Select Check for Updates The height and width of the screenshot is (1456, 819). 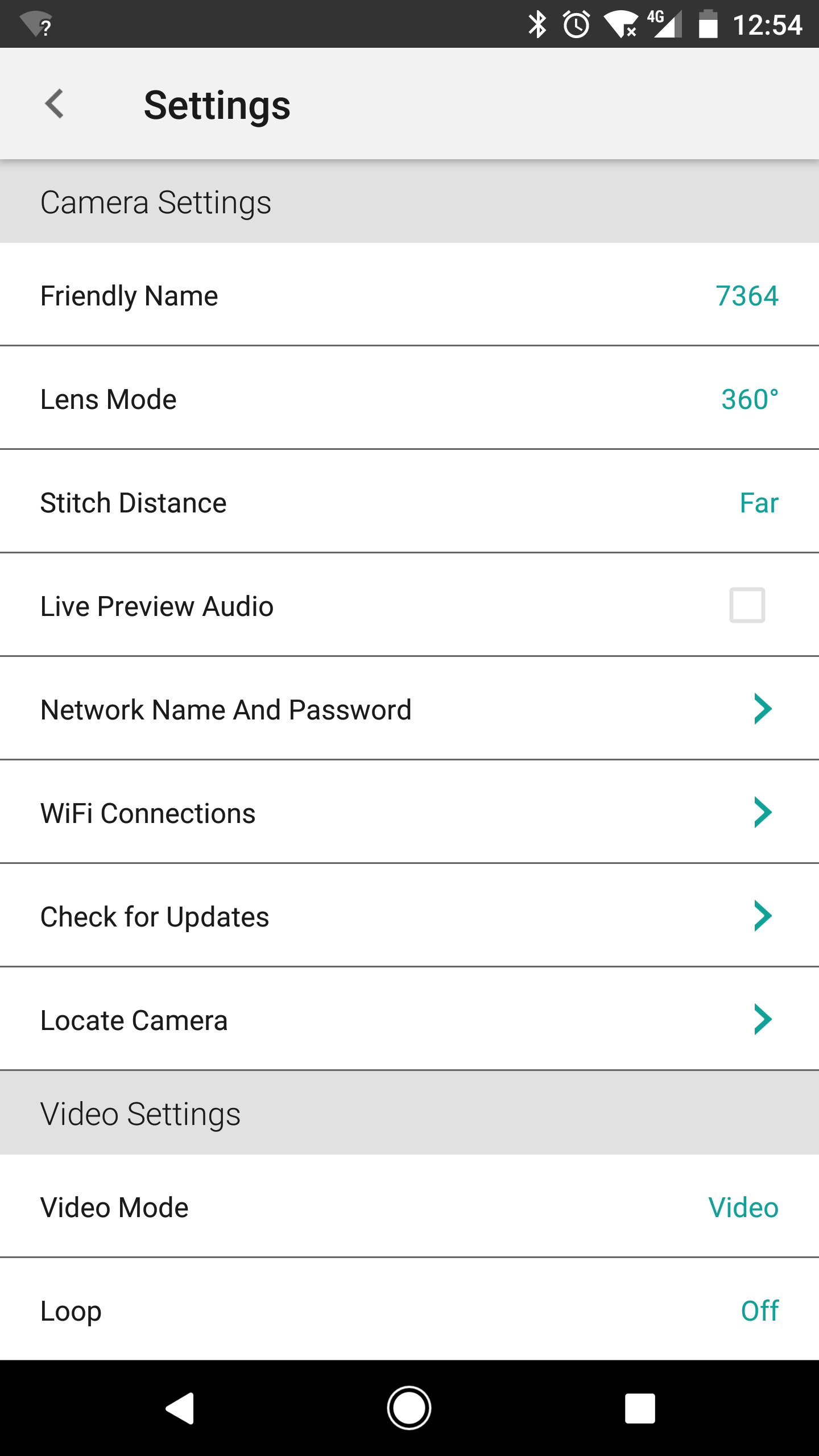click(x=409, y=916)
